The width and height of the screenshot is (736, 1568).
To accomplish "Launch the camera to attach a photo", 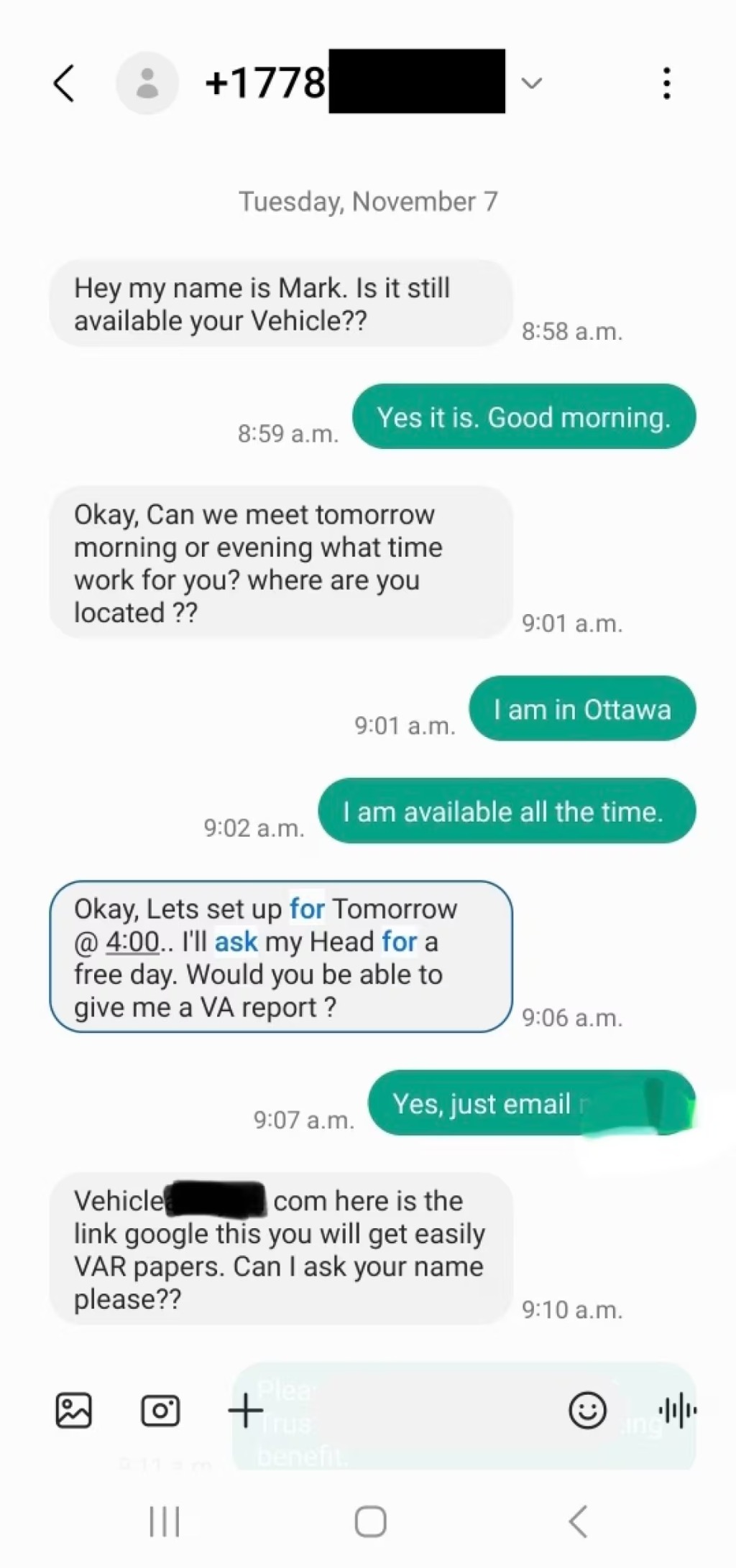I will pyautogui.click(x=160, y=1410).
